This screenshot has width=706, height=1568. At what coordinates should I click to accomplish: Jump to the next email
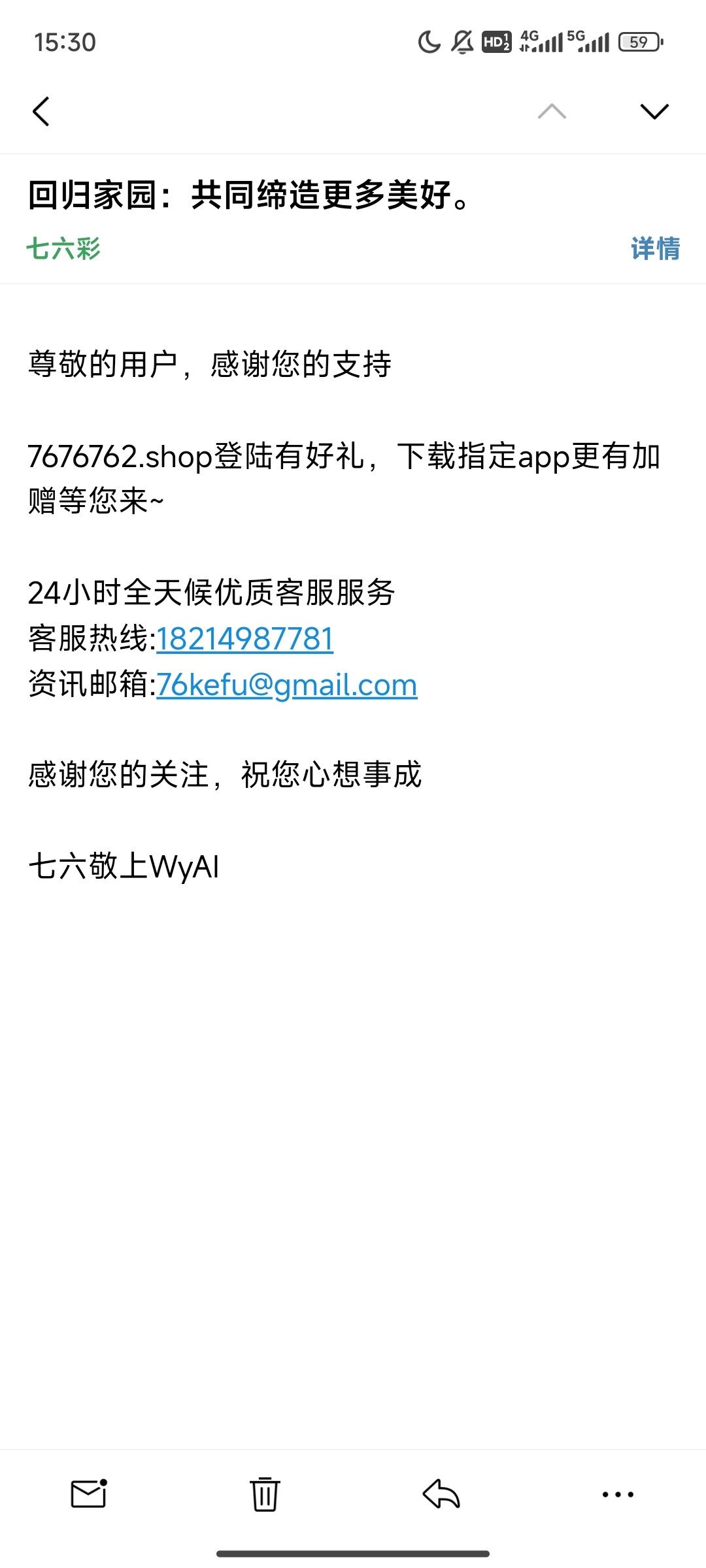654,111
